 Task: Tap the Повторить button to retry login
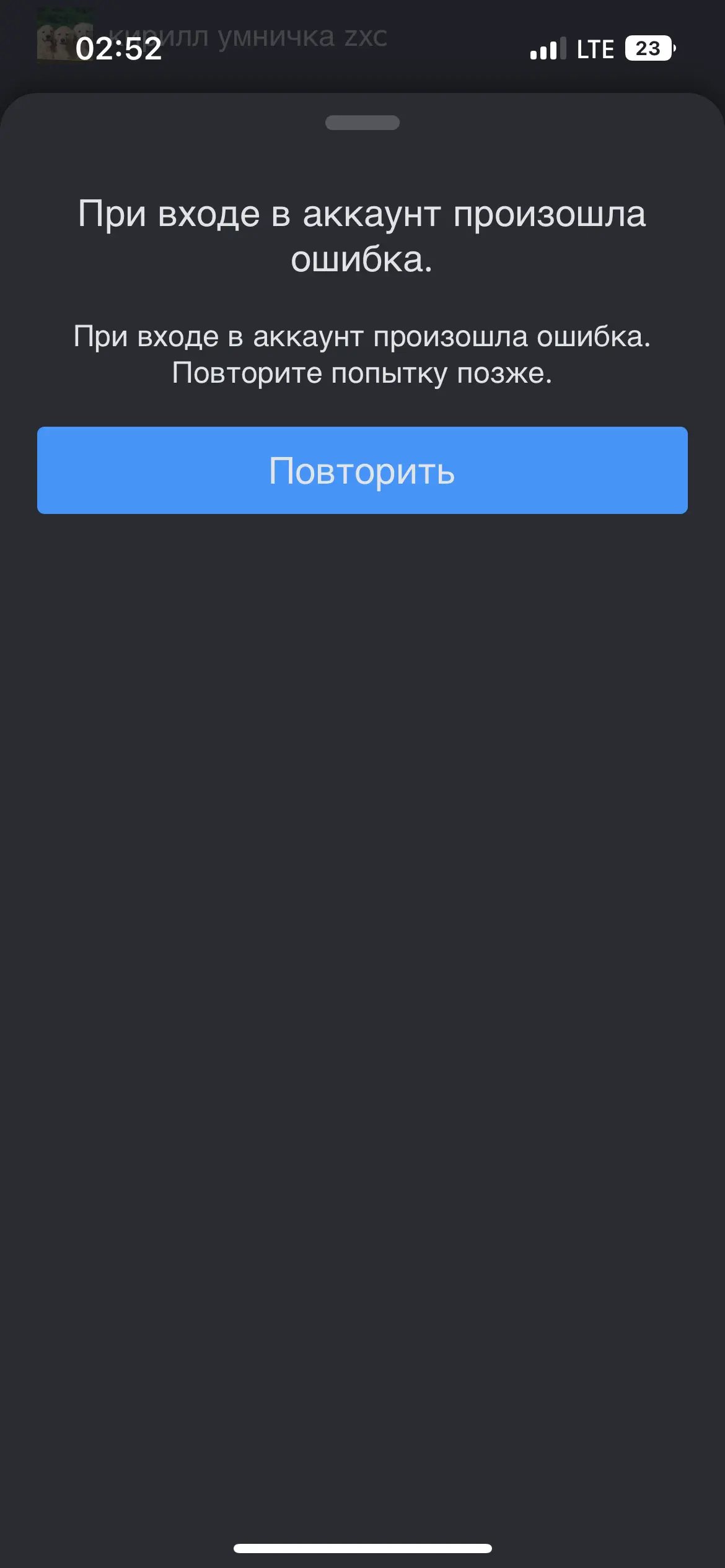[362, 470]
